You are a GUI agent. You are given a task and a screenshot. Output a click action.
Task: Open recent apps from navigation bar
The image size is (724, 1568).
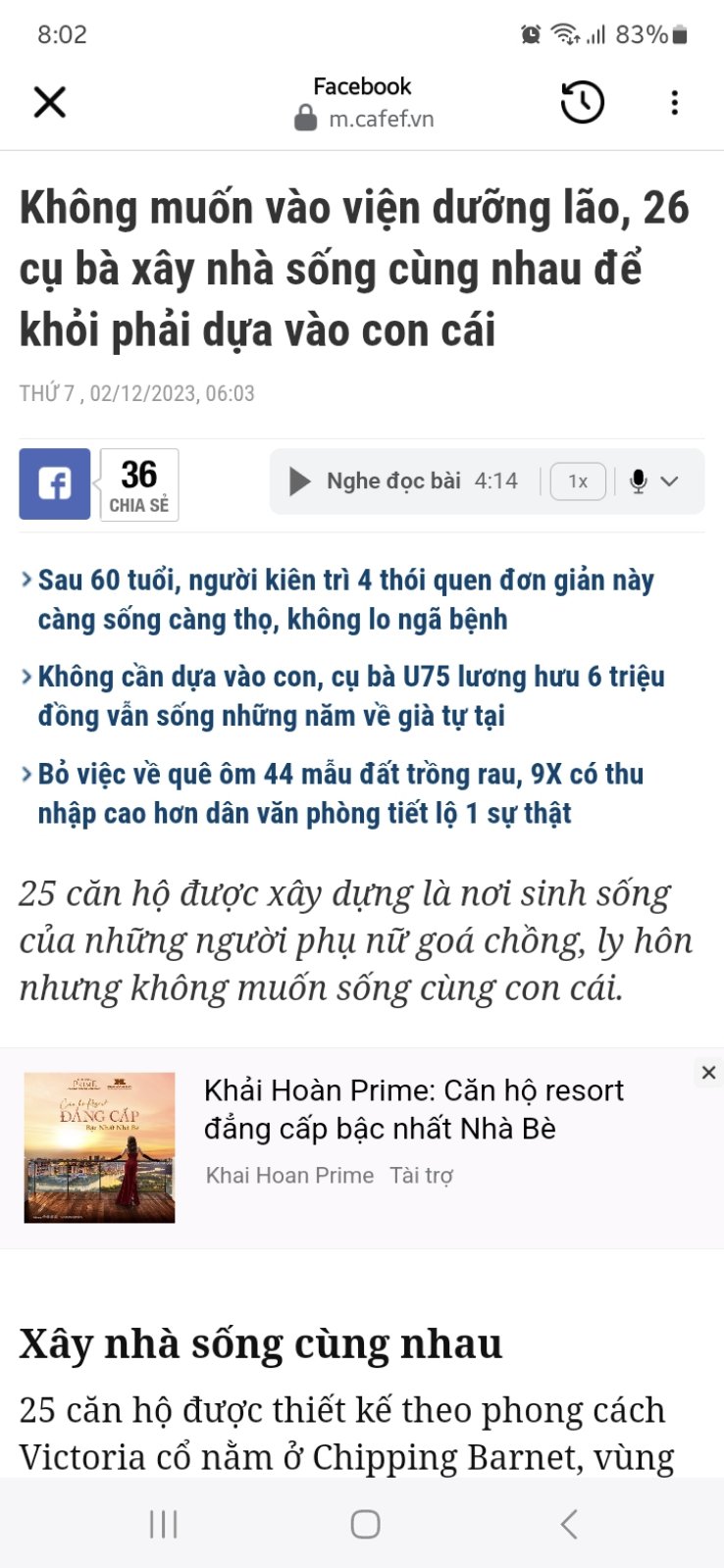pos(163,1524)
